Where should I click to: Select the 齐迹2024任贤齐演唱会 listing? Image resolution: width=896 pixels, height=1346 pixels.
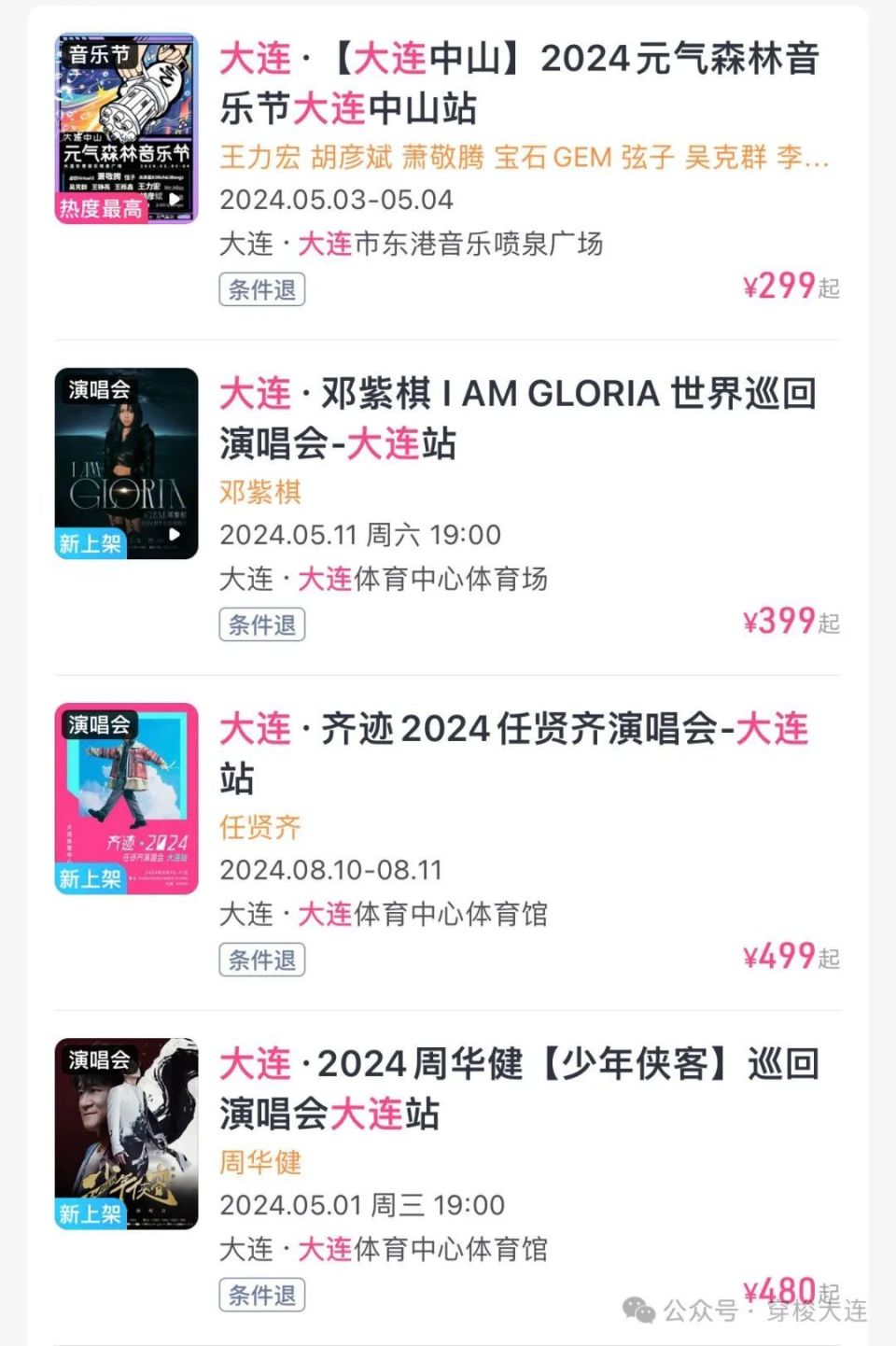[513, 752]
